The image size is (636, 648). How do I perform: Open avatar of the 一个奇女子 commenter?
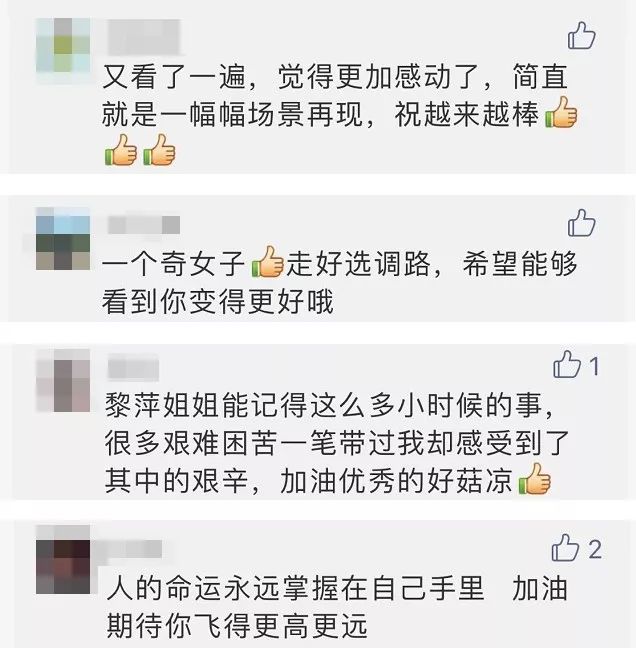62,238
